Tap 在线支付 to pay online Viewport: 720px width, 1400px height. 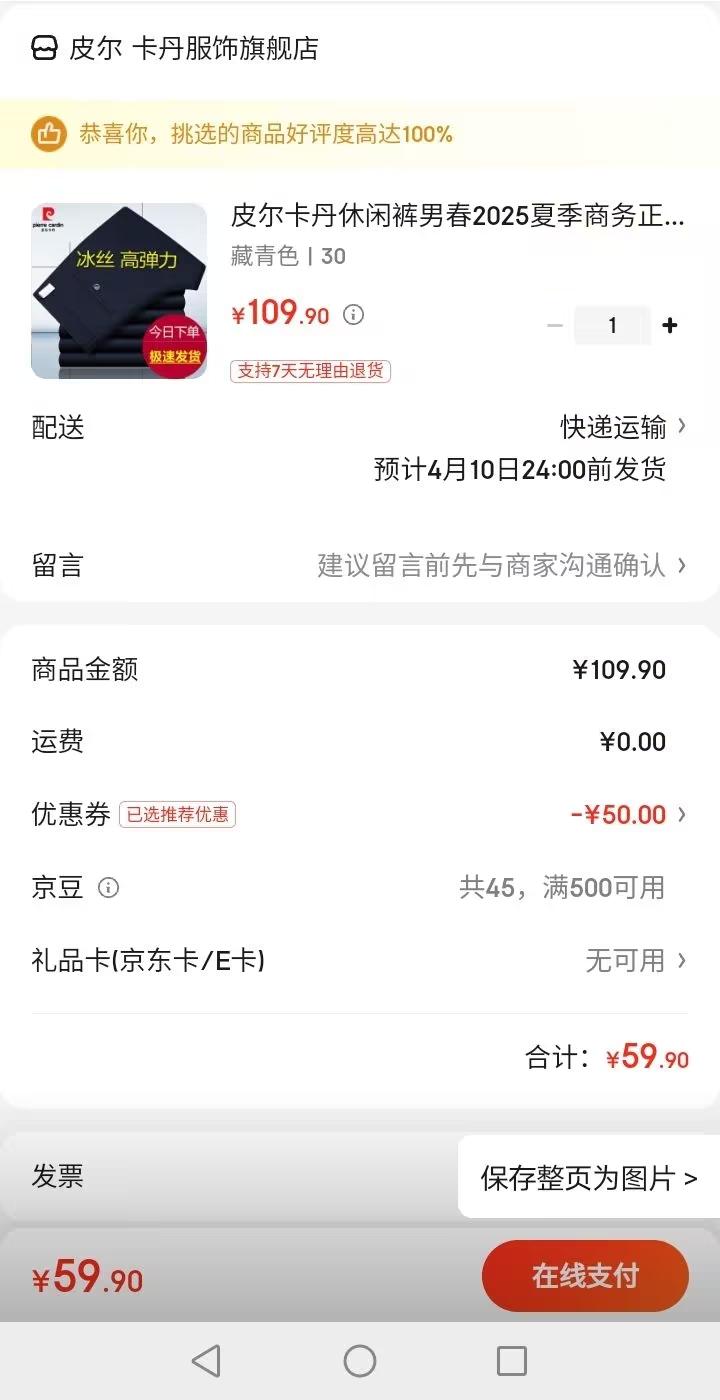[585, 1276]
